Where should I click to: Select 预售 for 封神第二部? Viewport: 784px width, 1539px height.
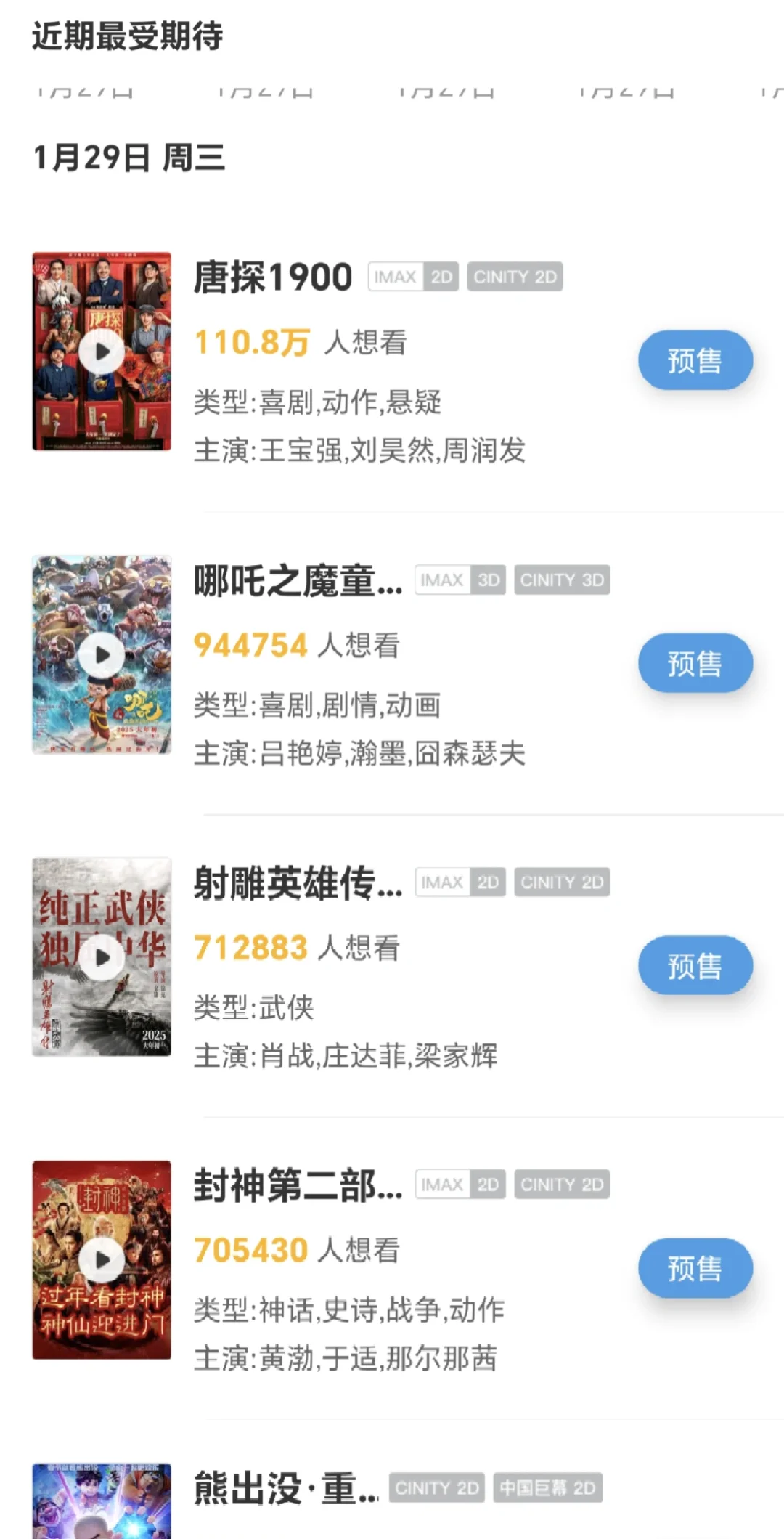click(x=695, y=1268)
